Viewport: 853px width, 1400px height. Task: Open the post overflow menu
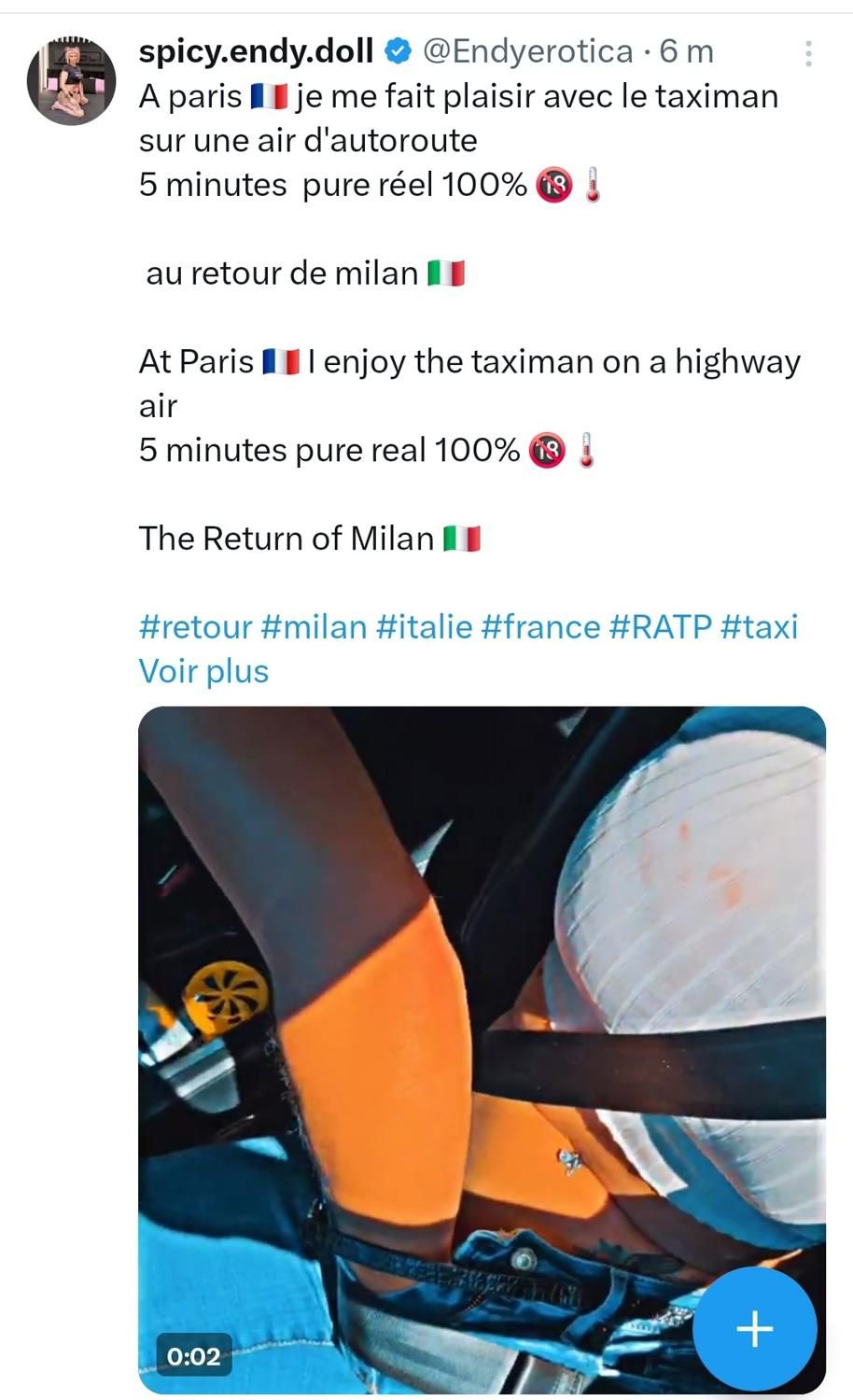click(808, 53)
